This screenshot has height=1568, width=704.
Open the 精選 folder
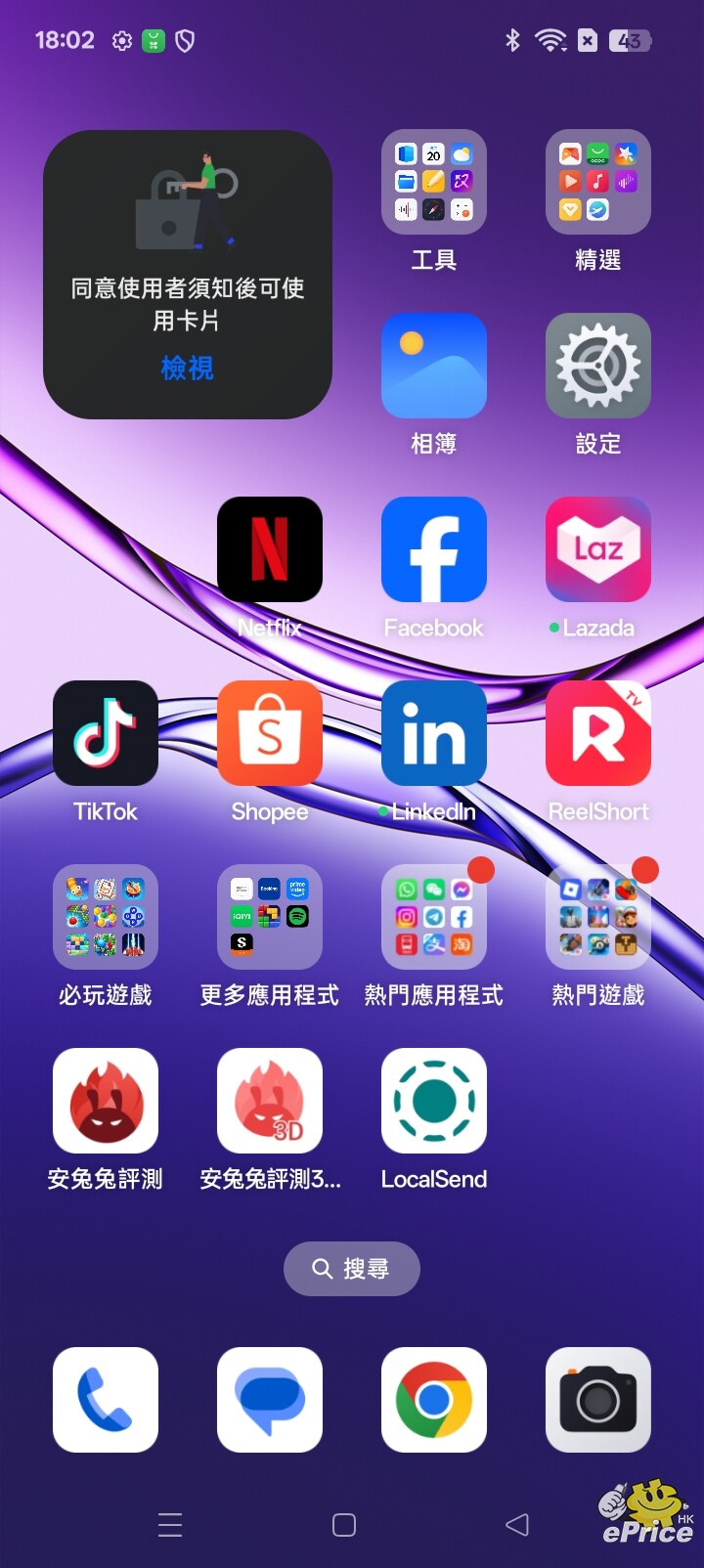pyautogui.click(x=598, y=183)
